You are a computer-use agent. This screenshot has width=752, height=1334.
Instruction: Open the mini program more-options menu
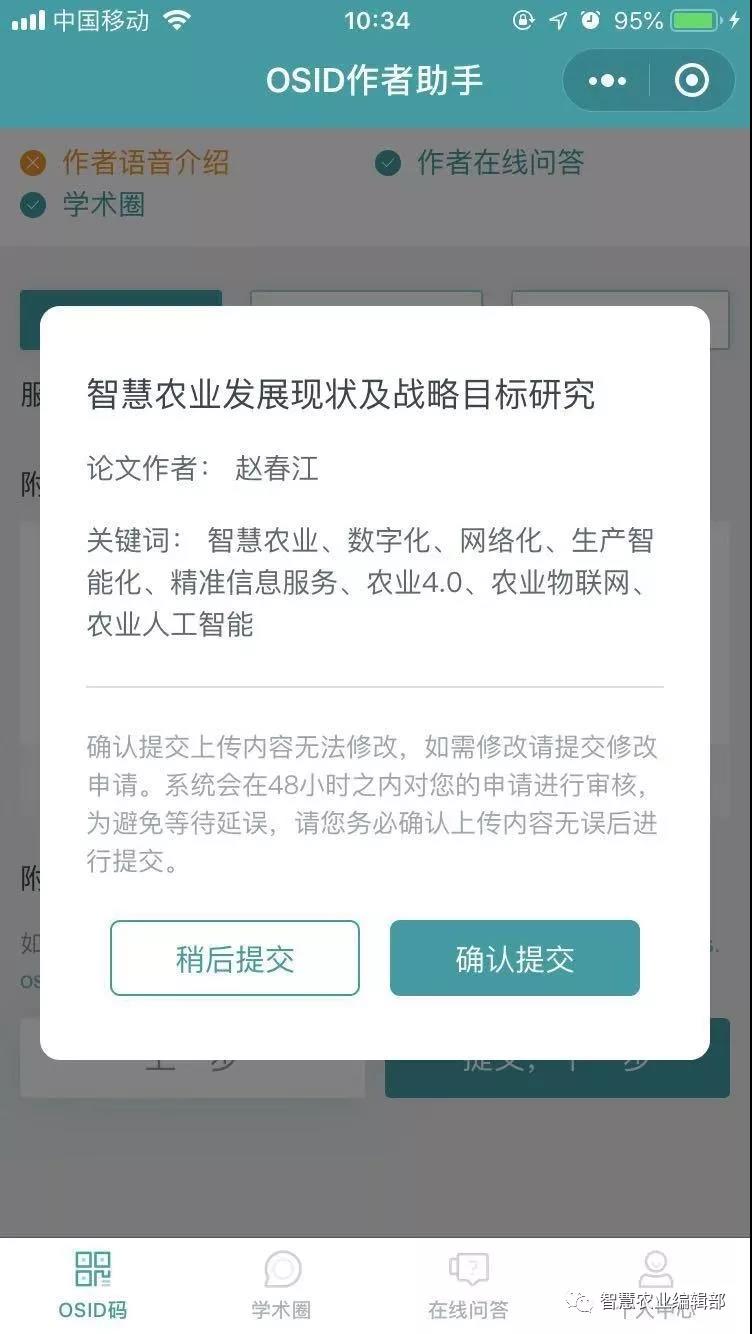click(607, 80)
